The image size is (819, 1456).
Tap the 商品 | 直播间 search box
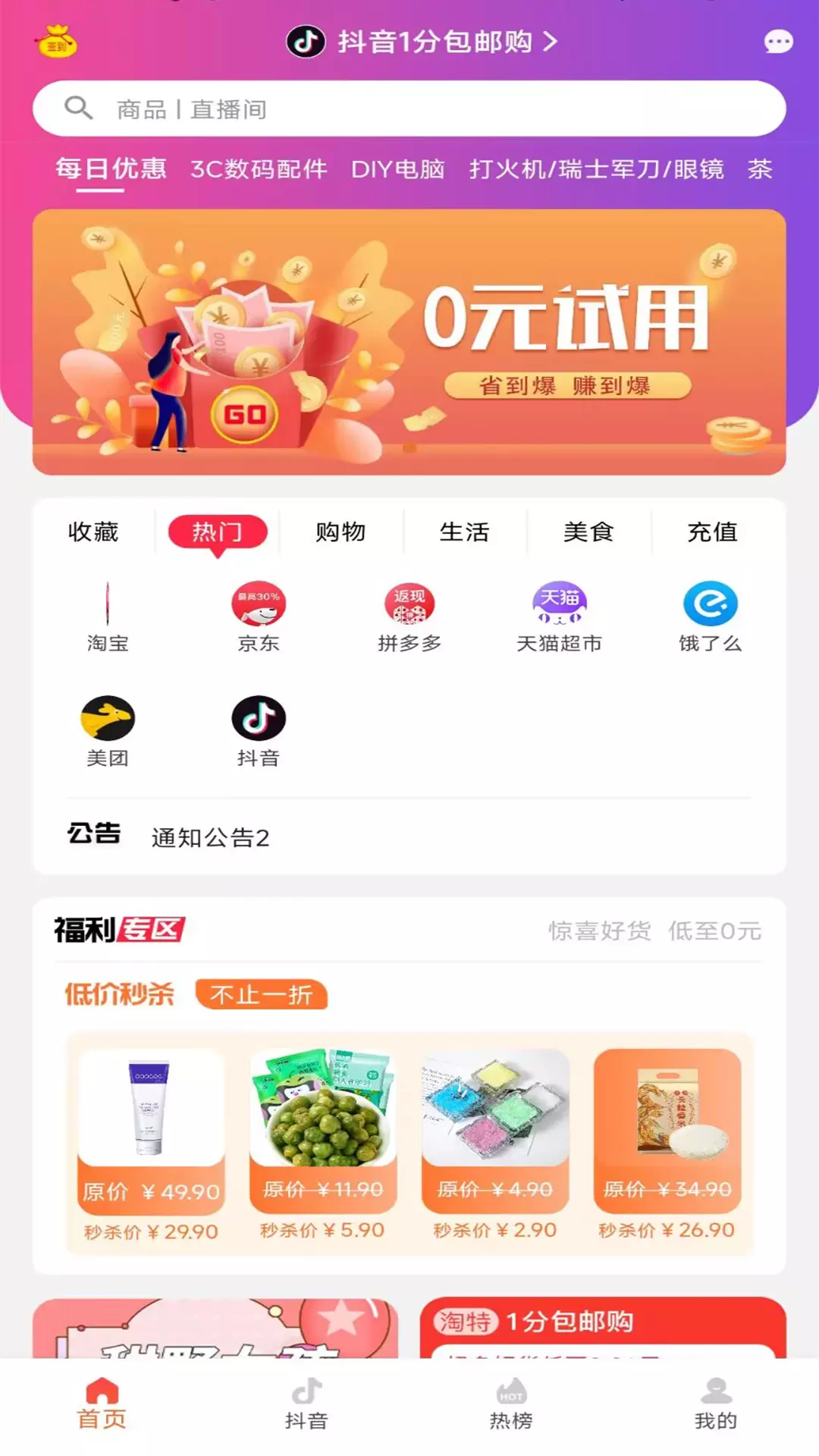click(409, 108)
